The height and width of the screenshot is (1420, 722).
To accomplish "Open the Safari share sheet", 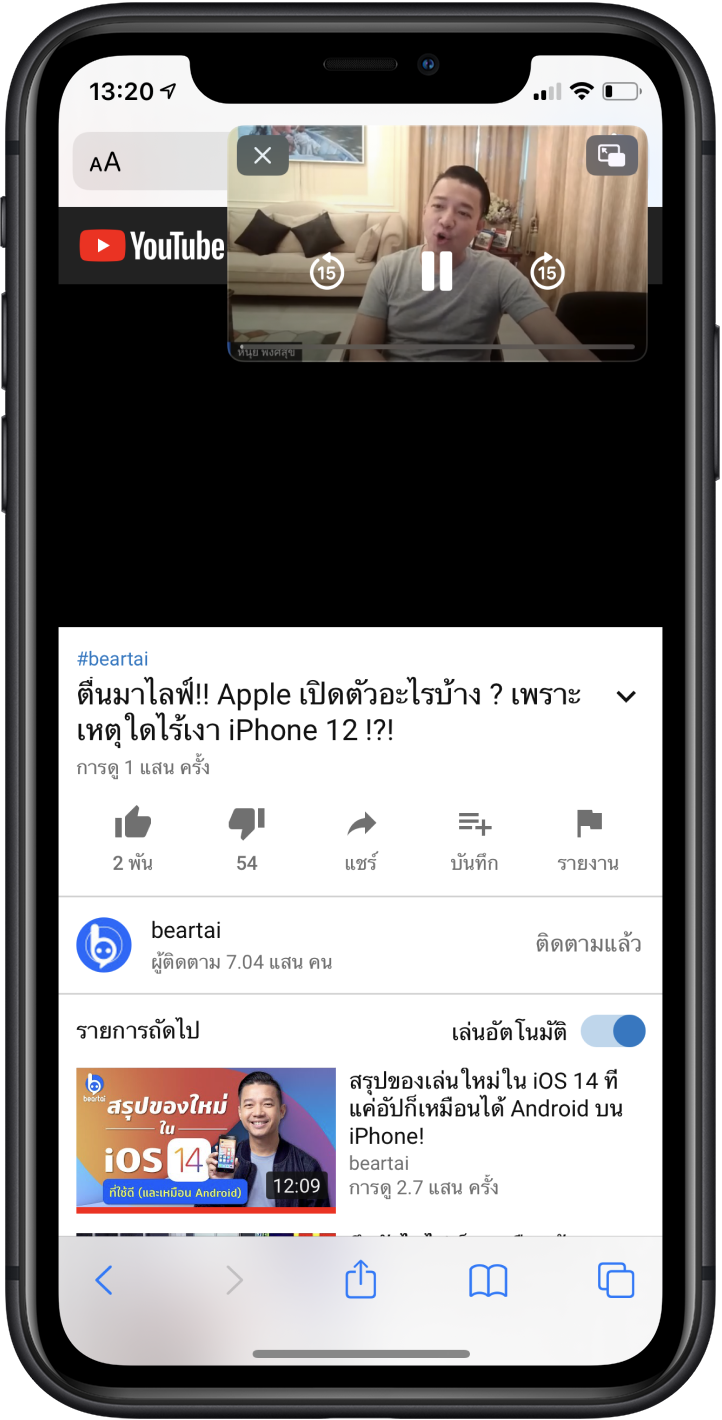I will coord(360,1279).
